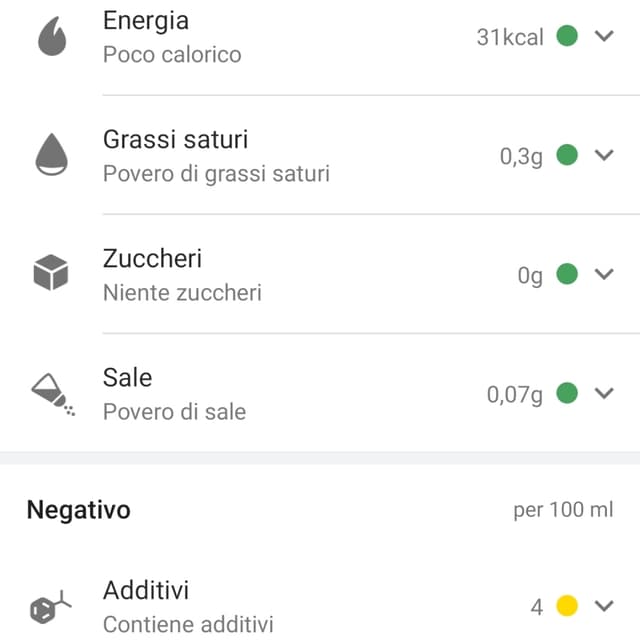640x640 pixels.
Task: Expand the Zuccheri row
Action: tap(603, 274)
